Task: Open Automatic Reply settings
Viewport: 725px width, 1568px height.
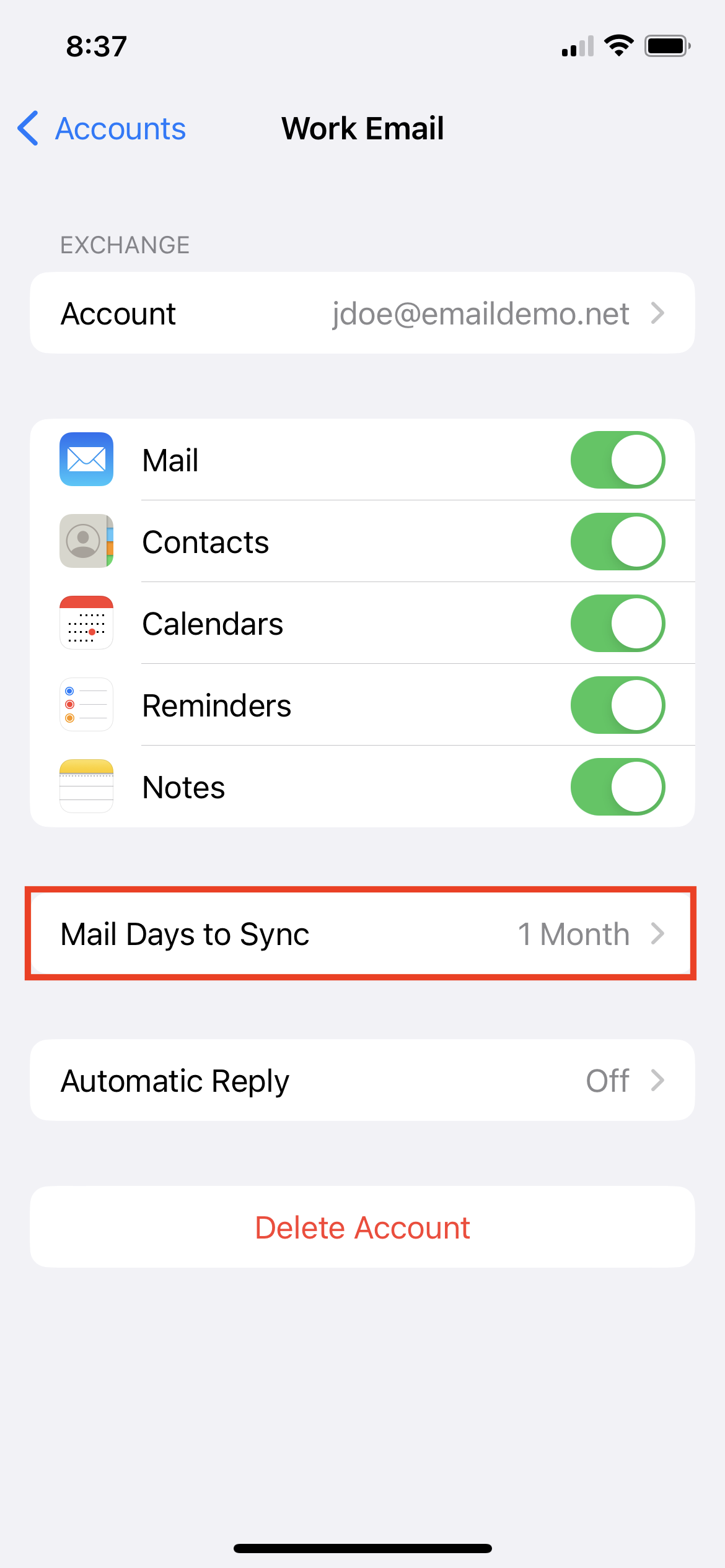Action: (x=362, y=1081)
